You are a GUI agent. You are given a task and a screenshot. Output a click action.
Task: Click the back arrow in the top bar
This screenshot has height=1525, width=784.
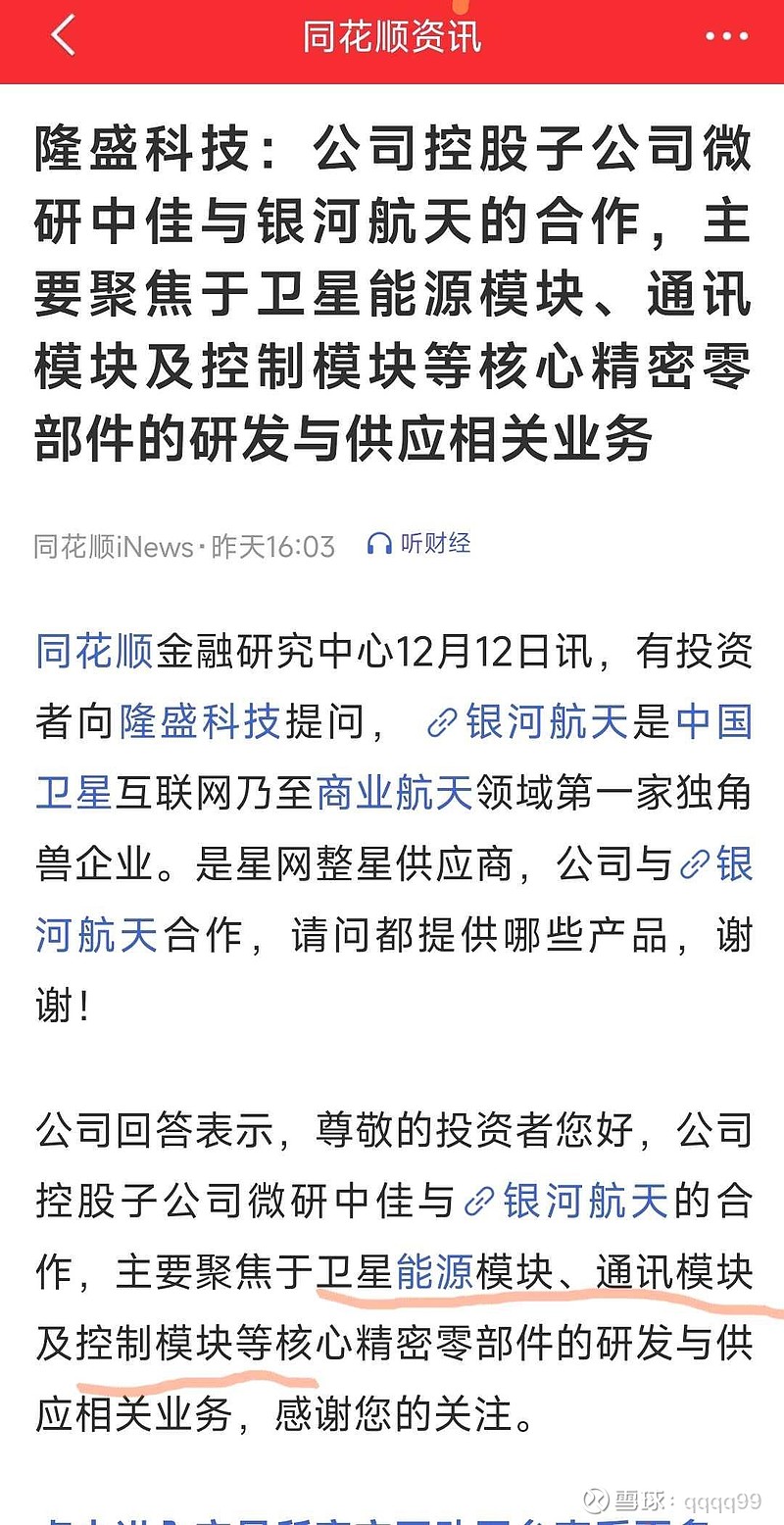click(61, 32)
